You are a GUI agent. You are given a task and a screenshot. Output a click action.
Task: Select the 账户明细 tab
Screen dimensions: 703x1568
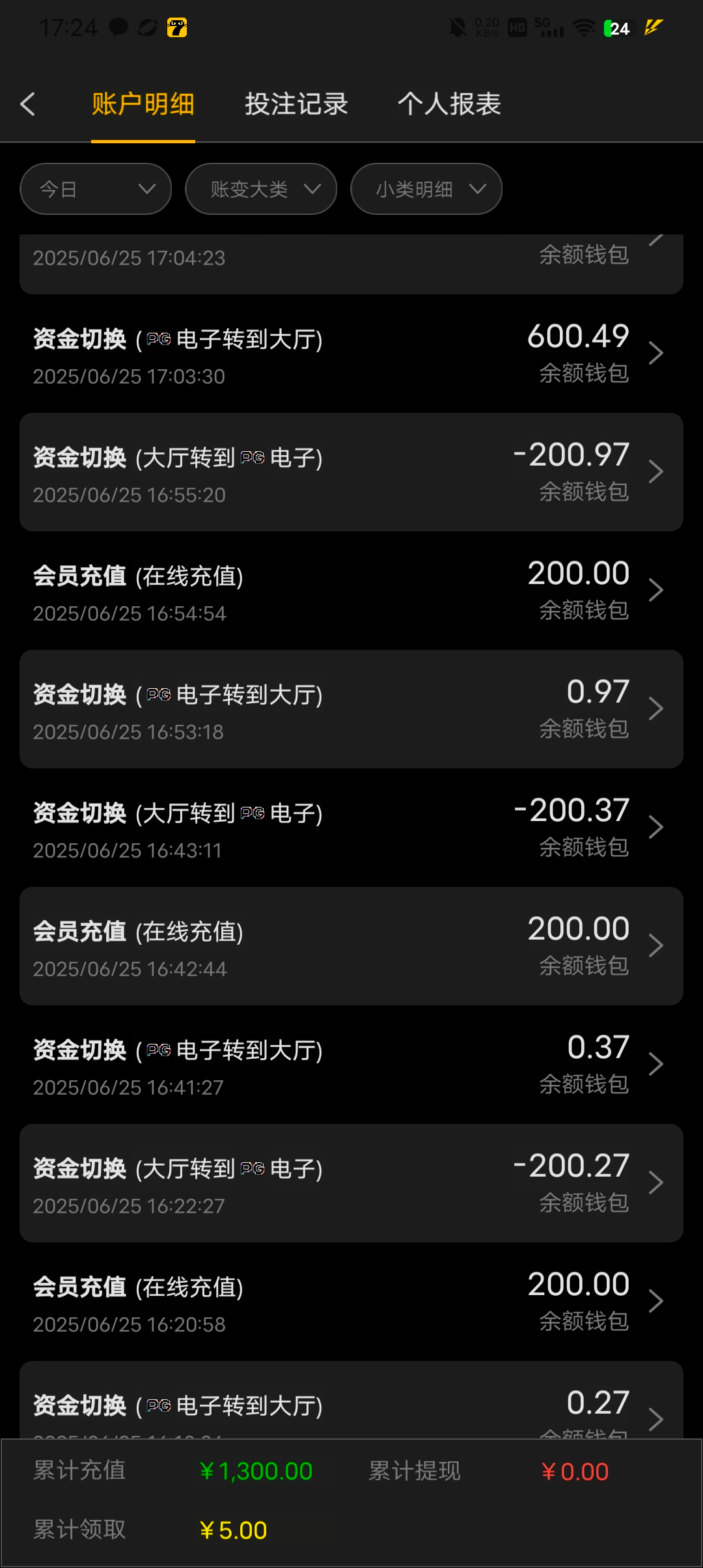pos(143,104)
